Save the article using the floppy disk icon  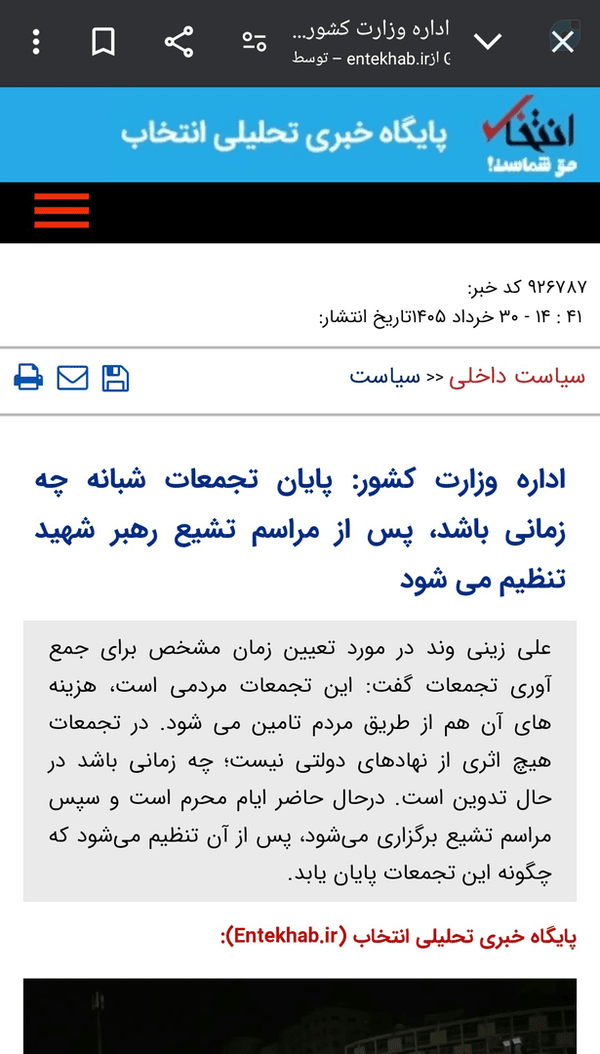click(x=116, y=378)
